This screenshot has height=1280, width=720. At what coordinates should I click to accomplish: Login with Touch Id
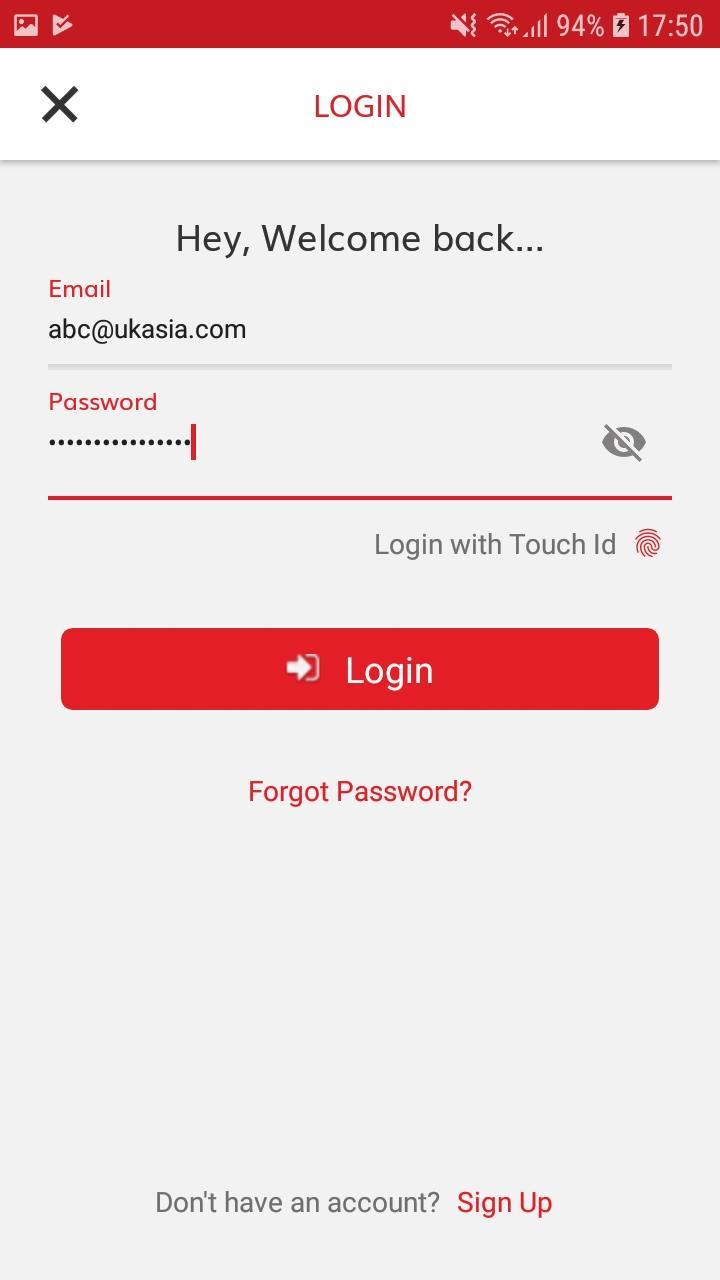click(518, 544)
